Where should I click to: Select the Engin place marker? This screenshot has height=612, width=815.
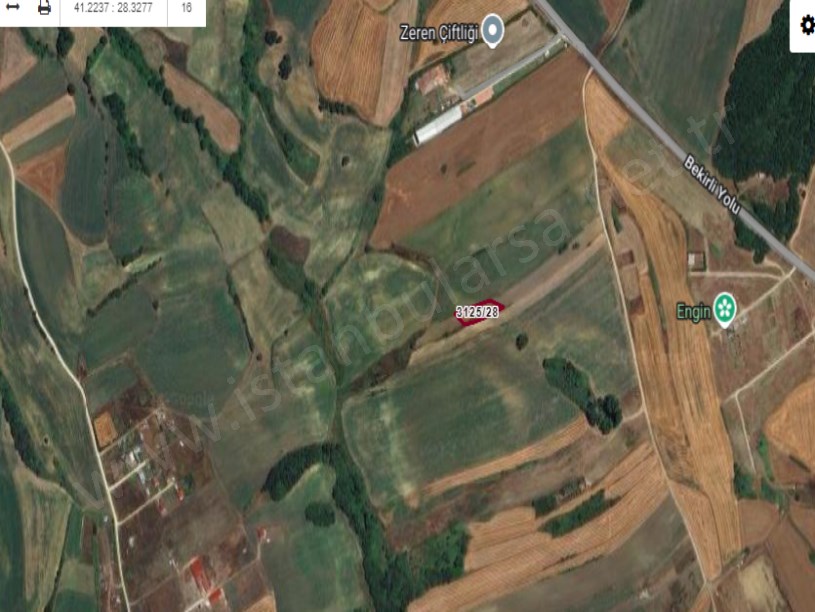pos(725,311)
